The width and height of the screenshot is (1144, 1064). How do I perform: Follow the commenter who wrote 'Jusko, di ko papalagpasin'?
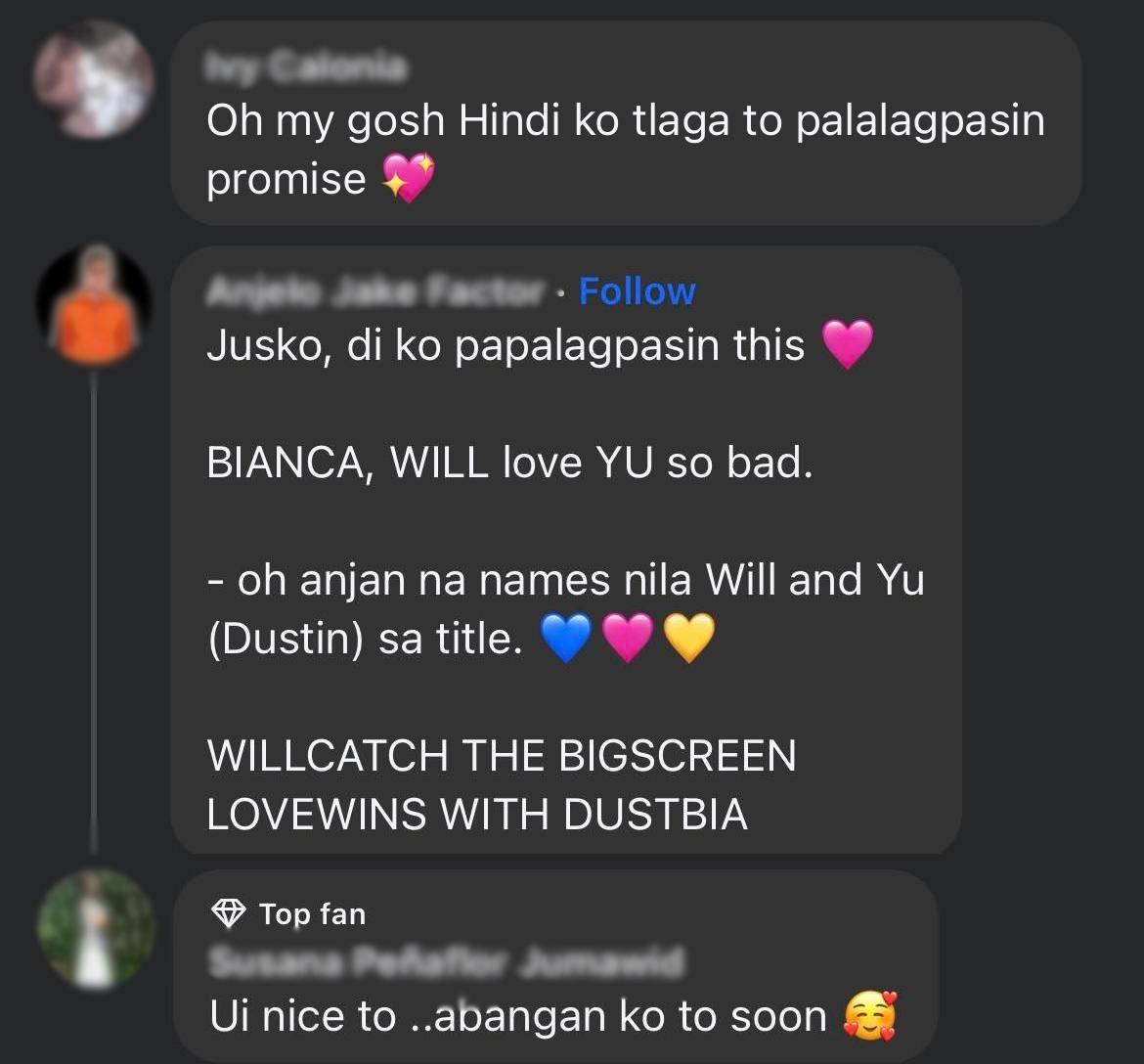pos(637,291)
